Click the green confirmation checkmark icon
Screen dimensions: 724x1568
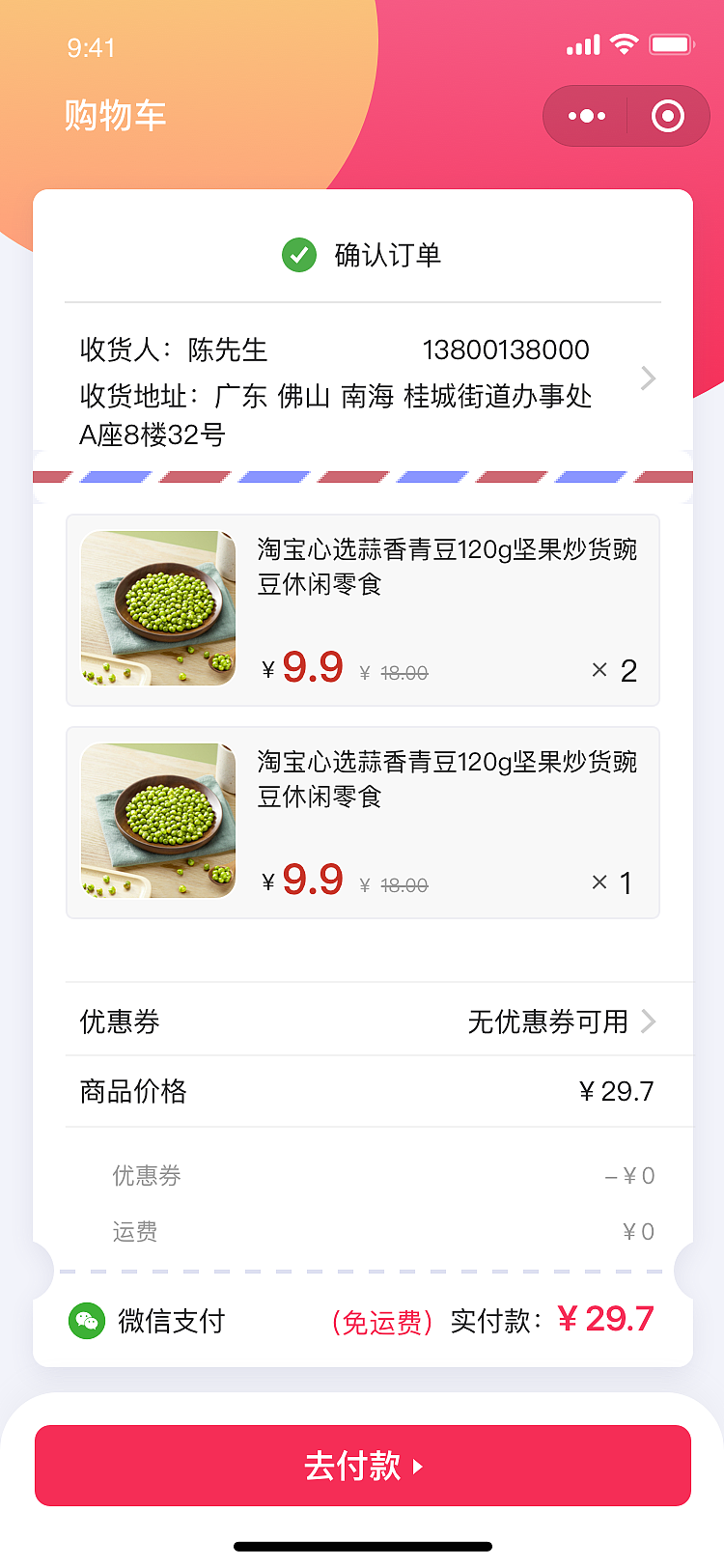pos(300,255)
